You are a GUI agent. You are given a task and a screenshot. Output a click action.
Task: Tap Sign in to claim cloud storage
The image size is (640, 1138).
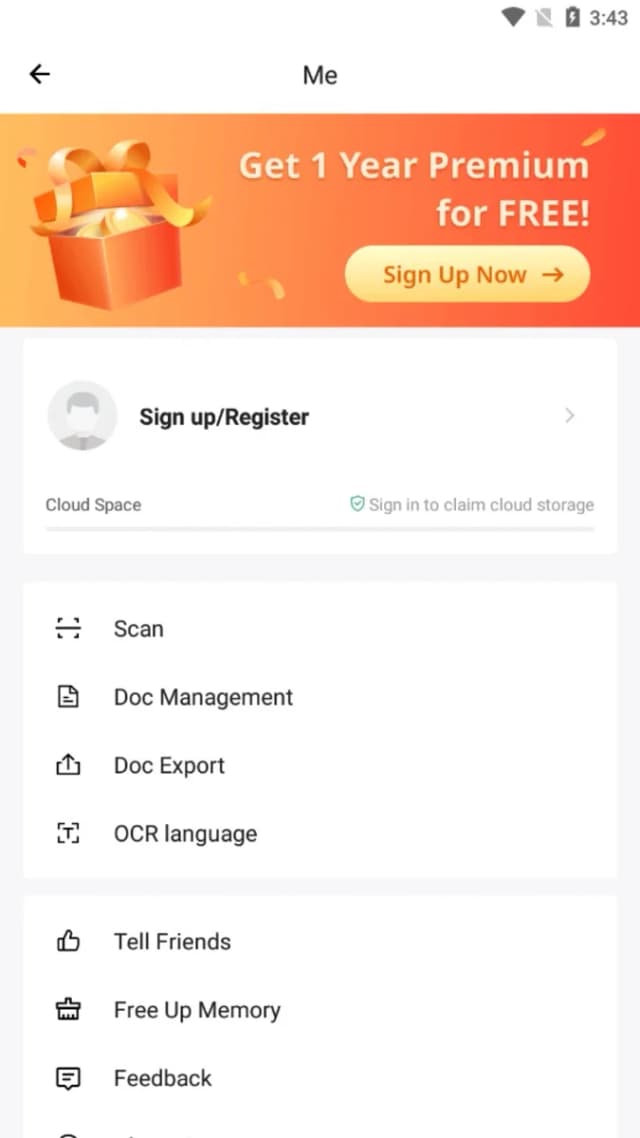point(472,504)
